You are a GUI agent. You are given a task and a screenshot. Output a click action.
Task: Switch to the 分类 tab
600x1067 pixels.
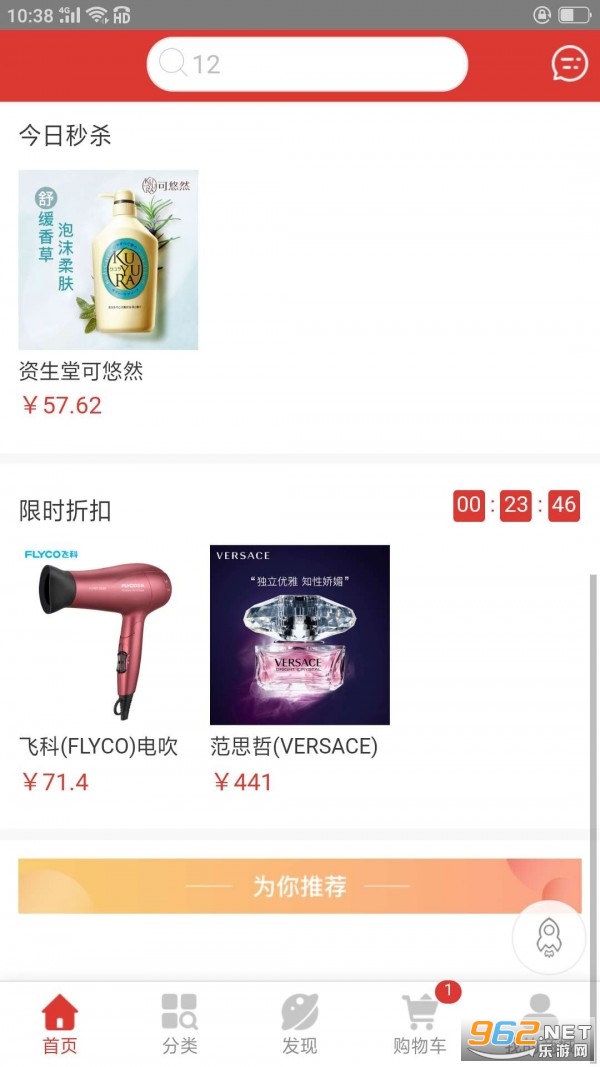click(180, 1024)
